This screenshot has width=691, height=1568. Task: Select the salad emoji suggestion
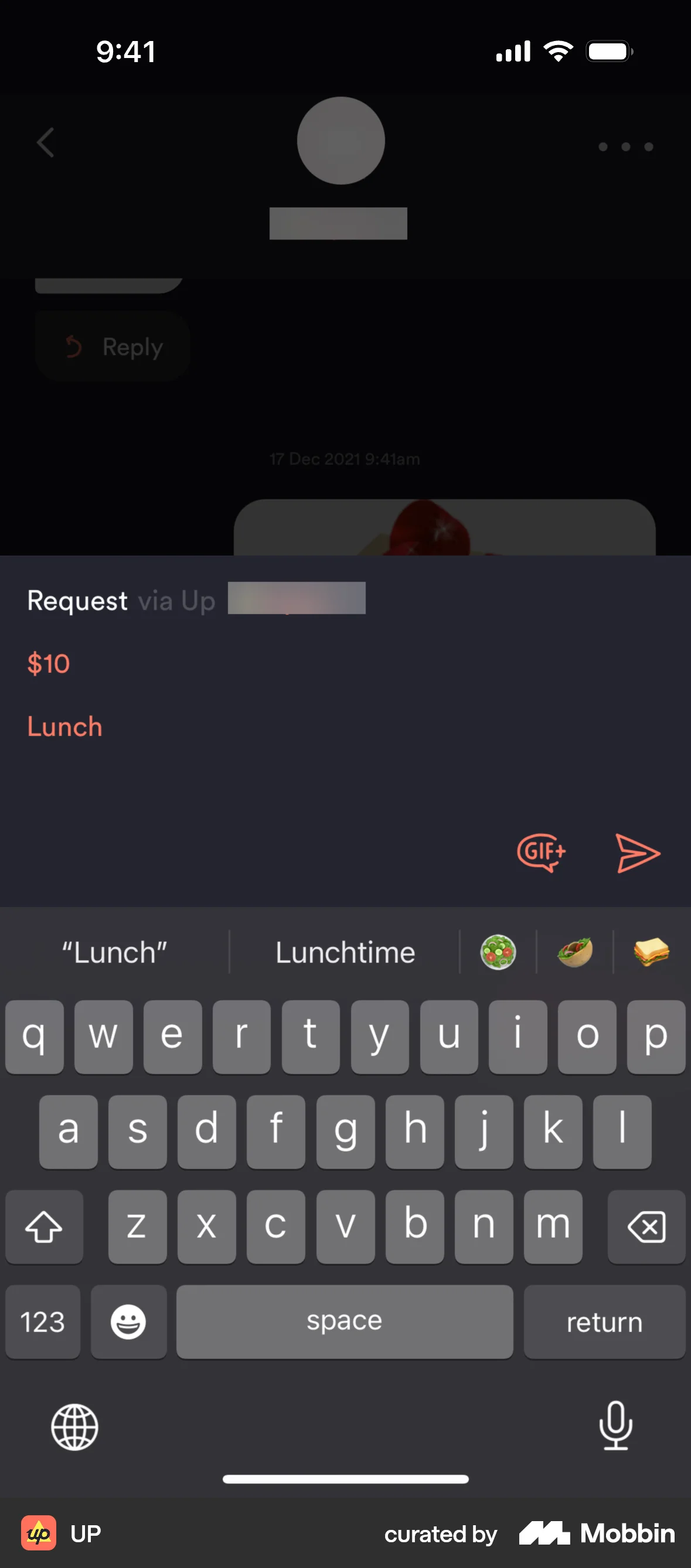[498, 952]
